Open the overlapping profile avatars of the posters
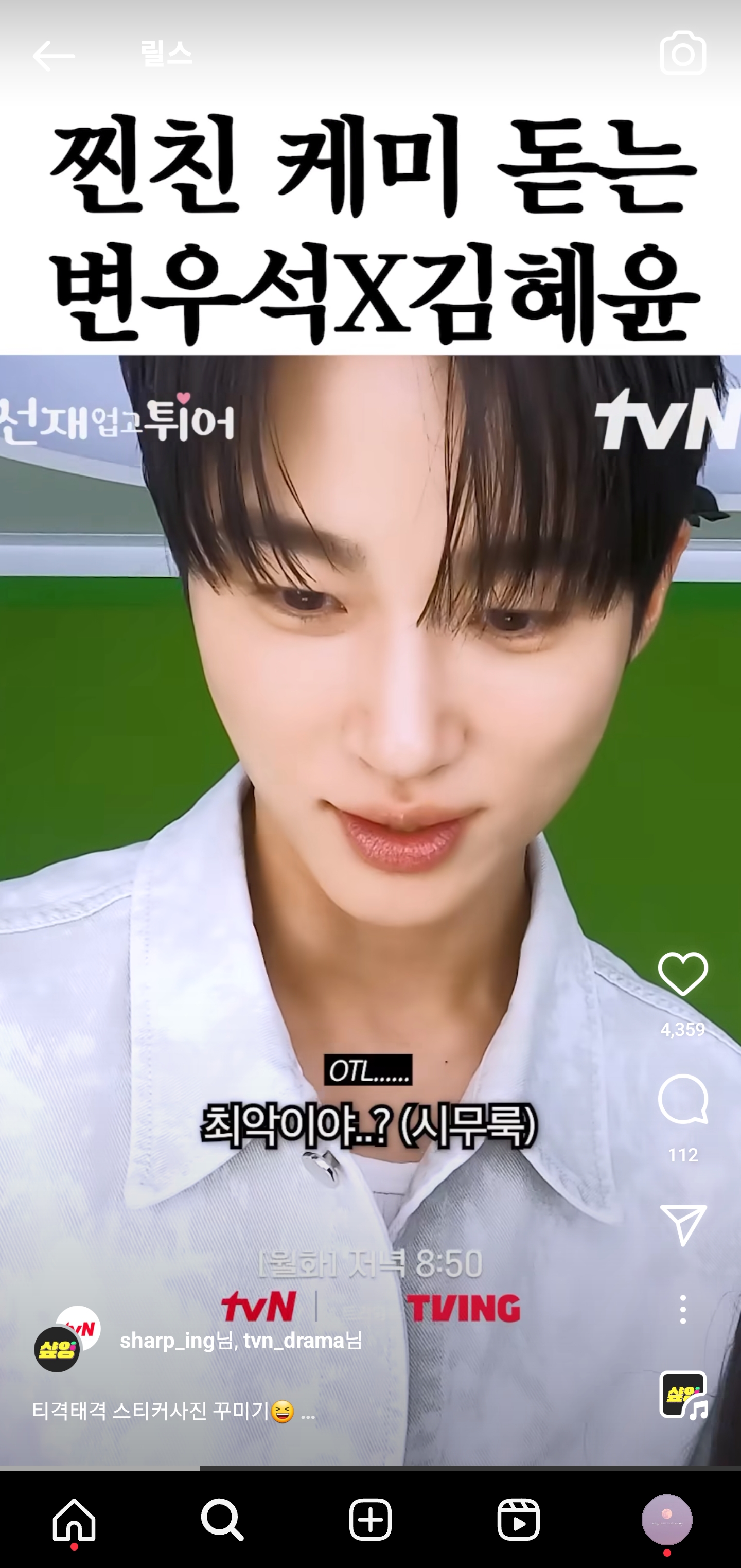The width and height of the screenshot is (741, 1568). [x=67, y=1339]
